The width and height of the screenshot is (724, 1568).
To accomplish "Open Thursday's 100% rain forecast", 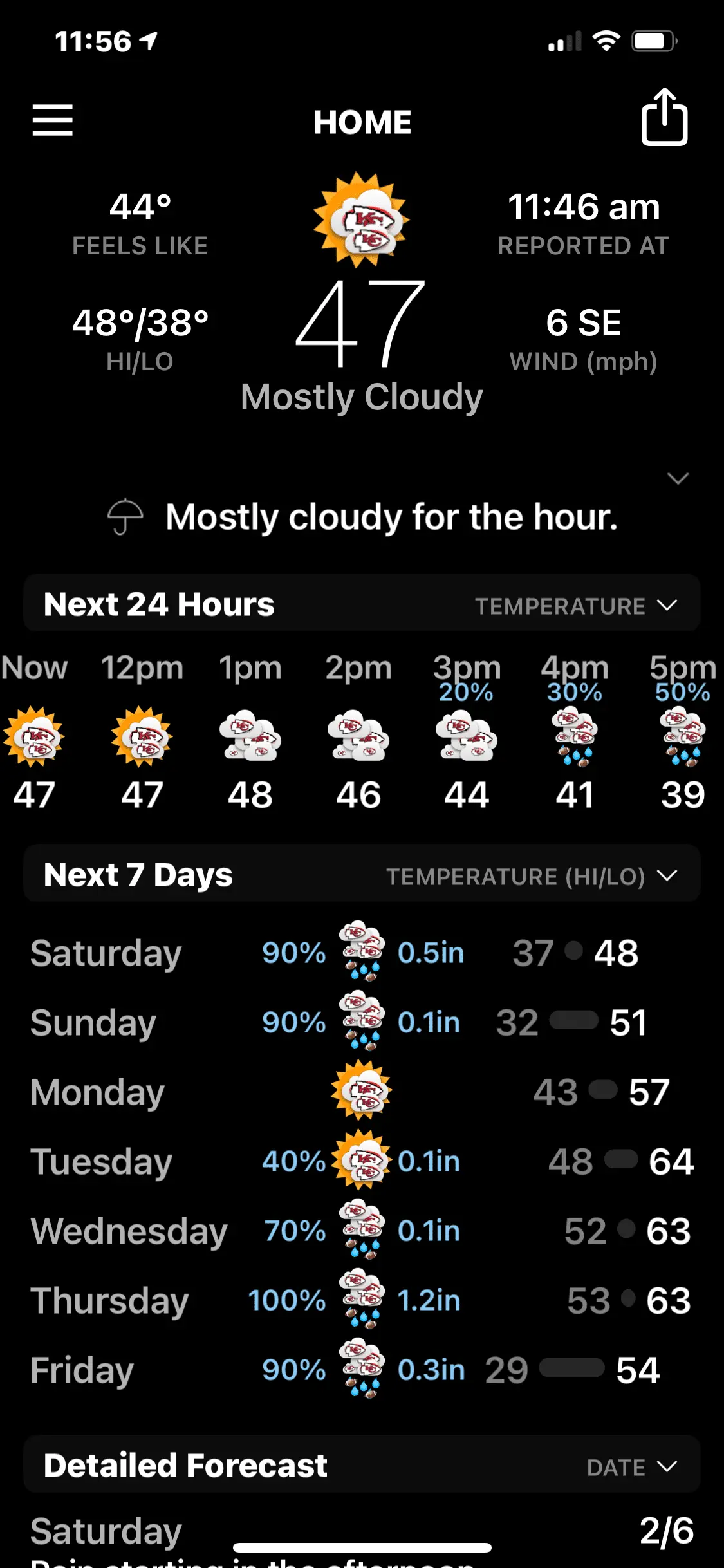I will pyautogui.click(x=362, y=1300).
